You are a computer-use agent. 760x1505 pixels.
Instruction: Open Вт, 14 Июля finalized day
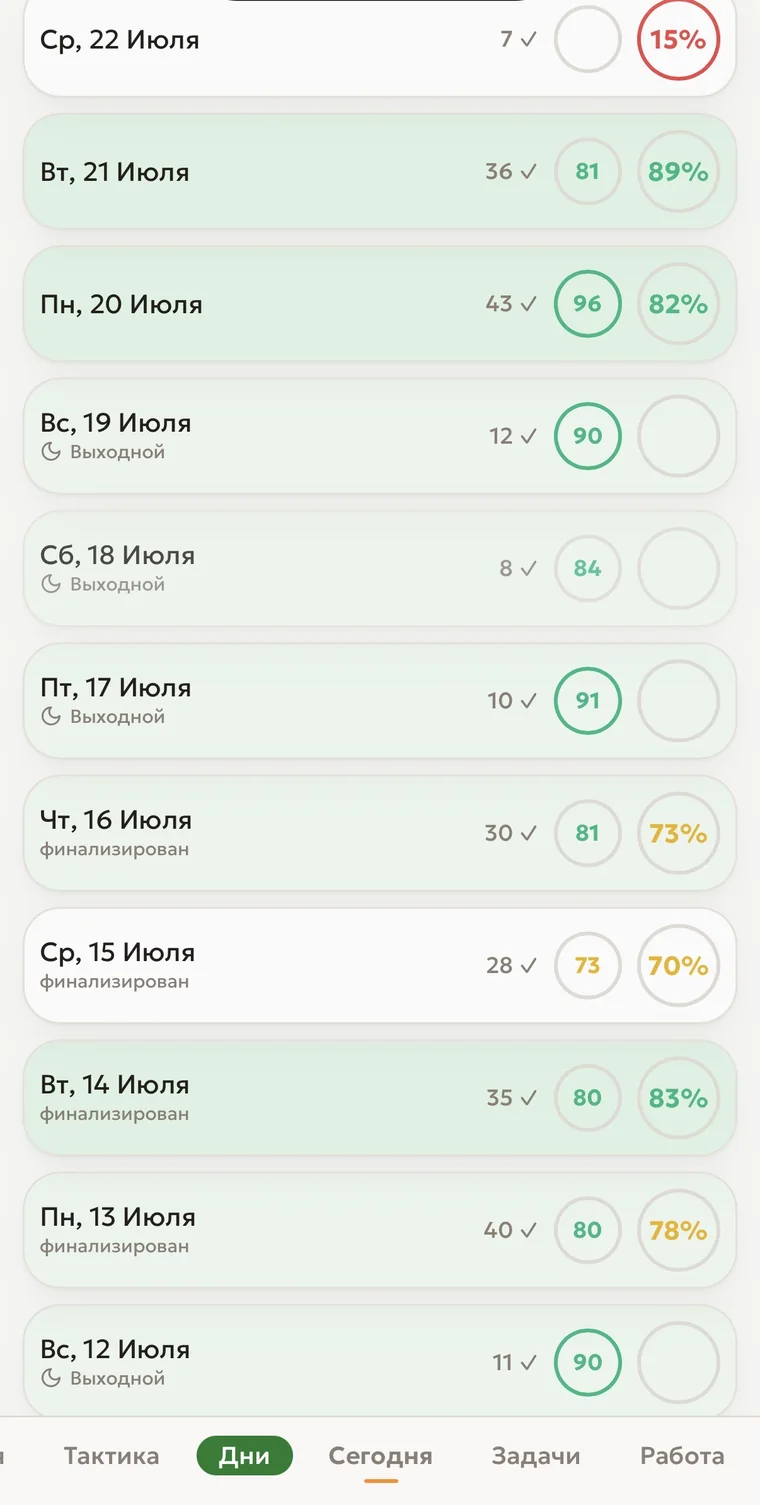pyautogui.click(x=380, y=1097)
